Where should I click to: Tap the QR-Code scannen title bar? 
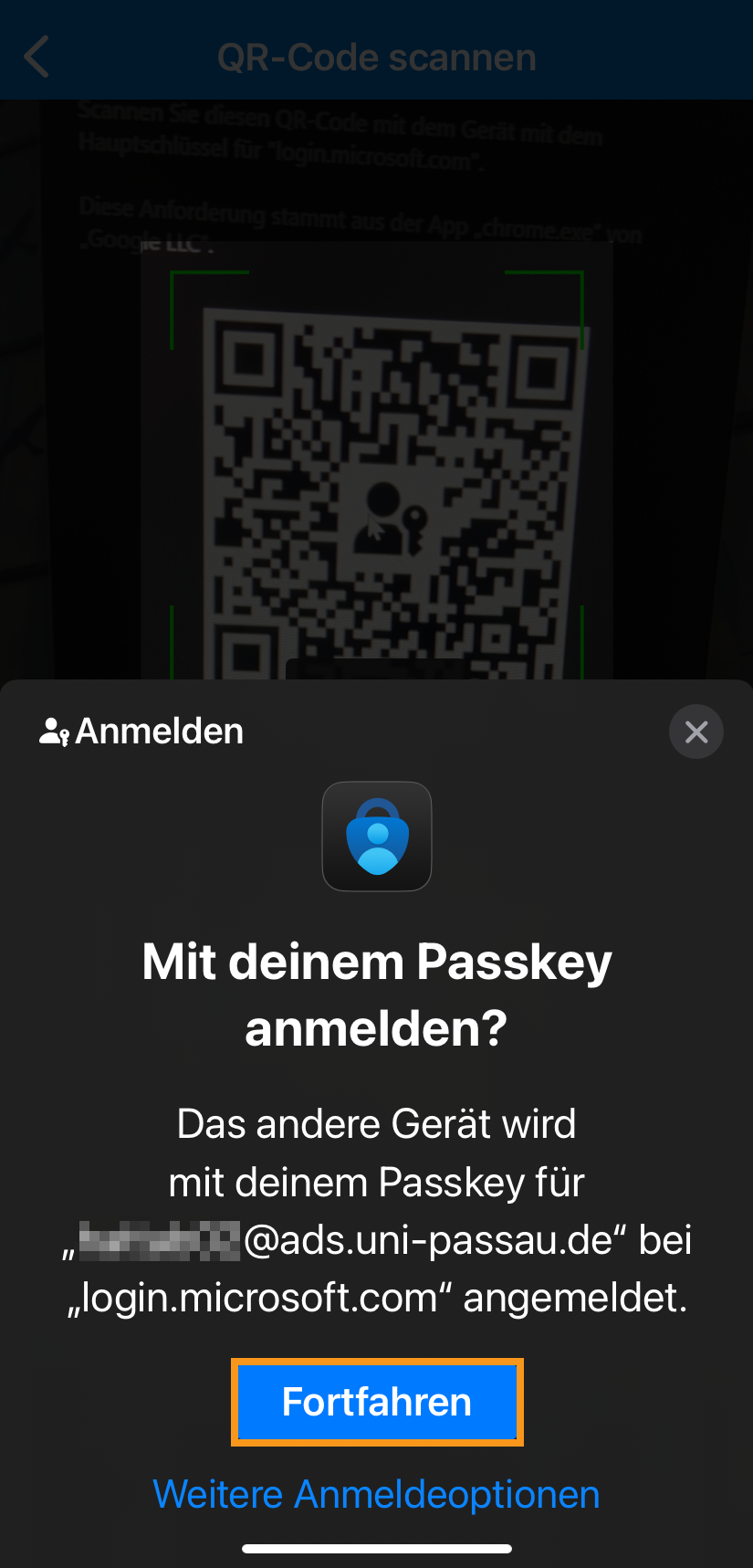[x=376, y=57]
